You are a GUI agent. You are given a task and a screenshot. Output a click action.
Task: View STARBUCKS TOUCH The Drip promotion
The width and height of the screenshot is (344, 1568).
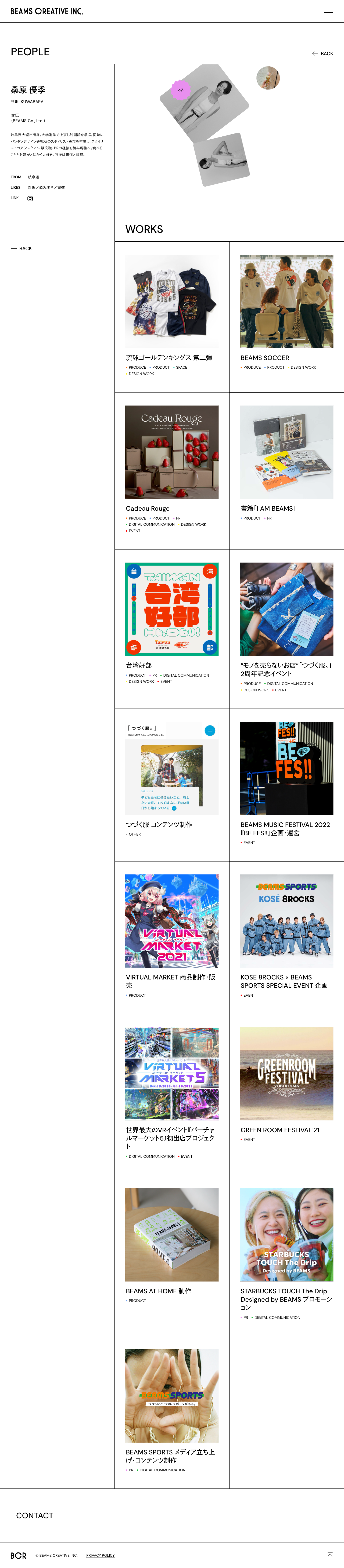[x=286, y=1235]
